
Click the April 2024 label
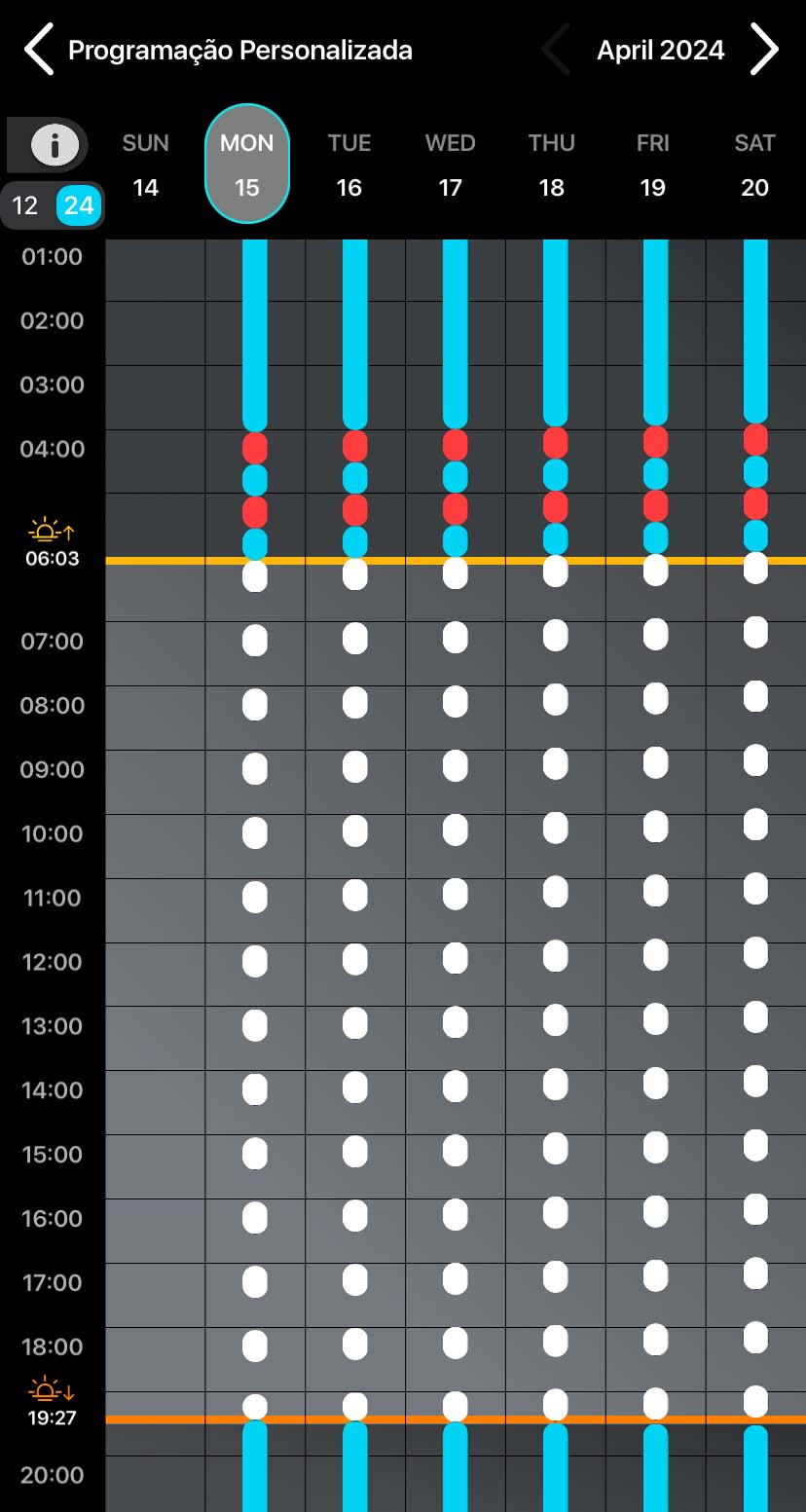tap(661, 50)
